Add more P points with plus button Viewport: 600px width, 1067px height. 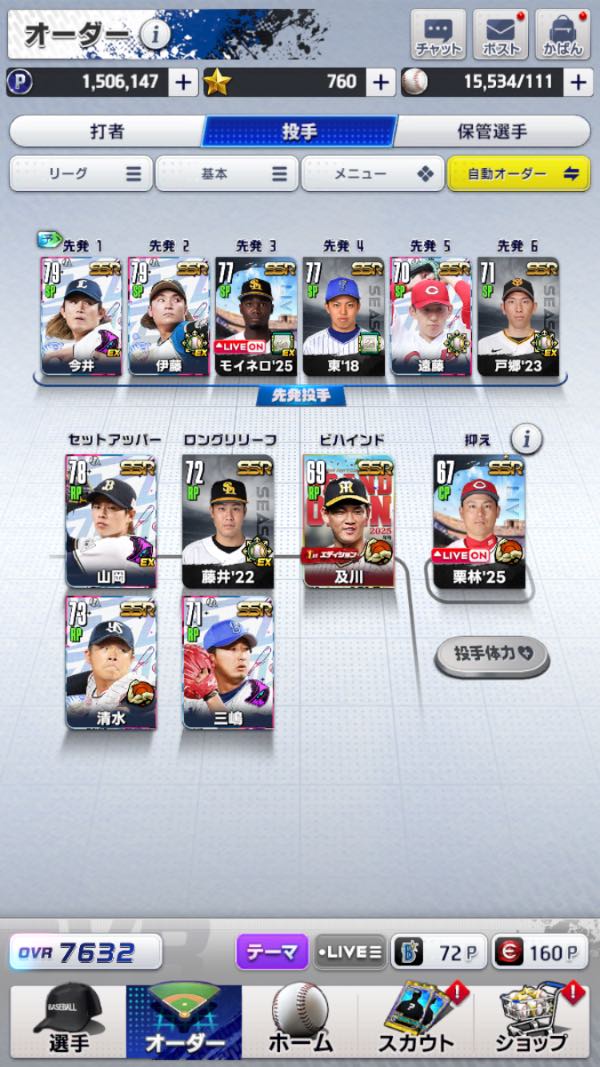[182, 82]
